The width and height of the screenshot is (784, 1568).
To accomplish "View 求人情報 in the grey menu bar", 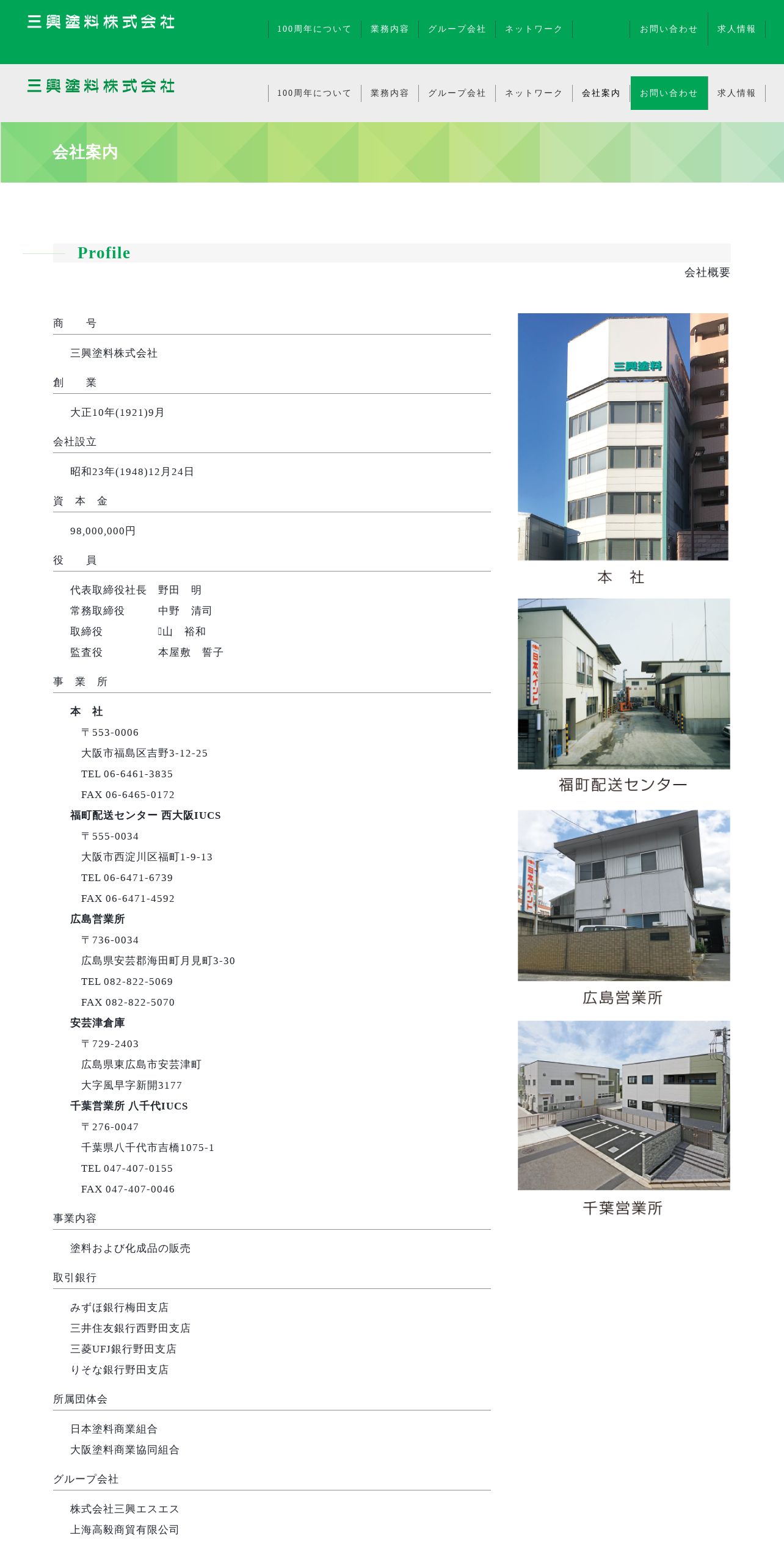I will click(x=736, y=93).
